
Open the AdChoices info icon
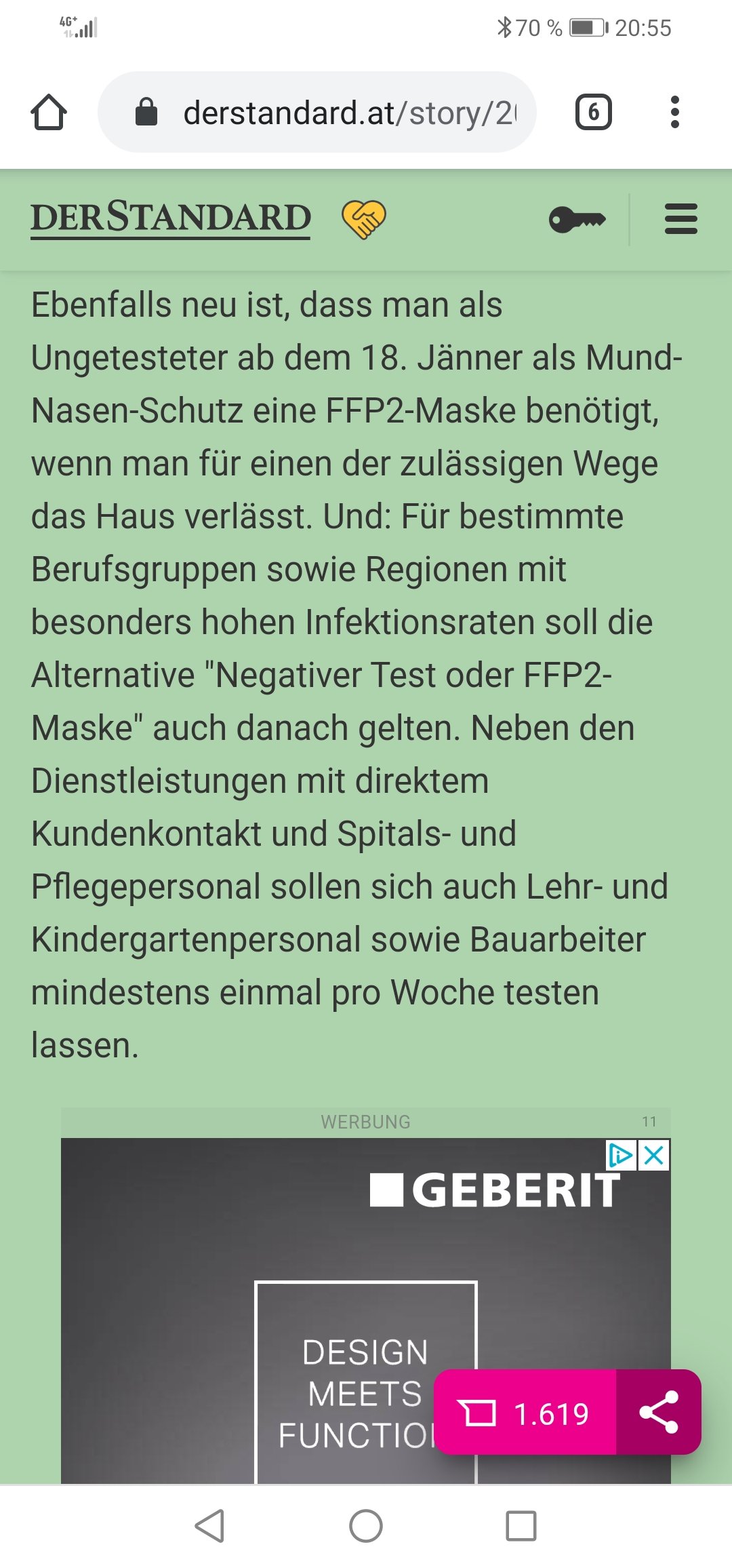point(621,1155)
